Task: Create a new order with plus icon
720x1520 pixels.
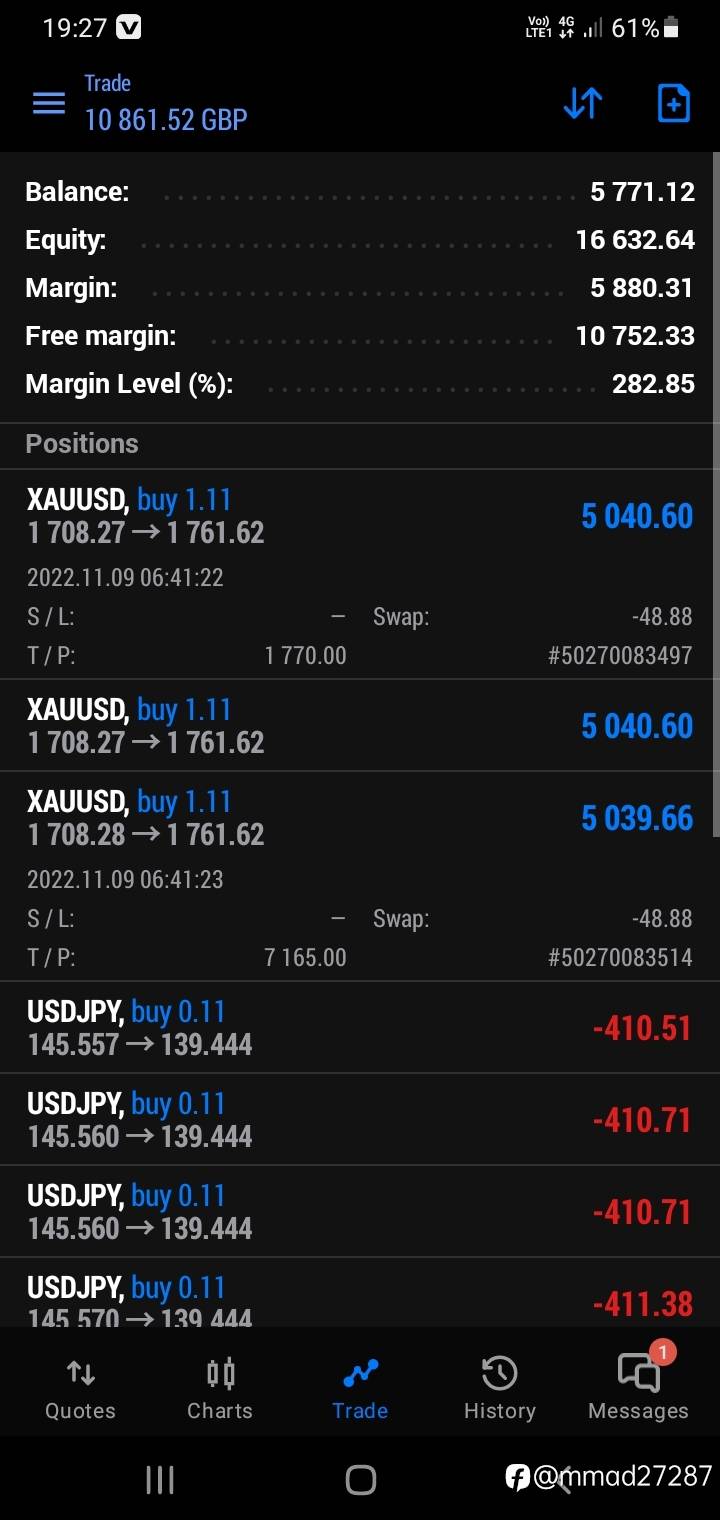Action: pos(673,103)
